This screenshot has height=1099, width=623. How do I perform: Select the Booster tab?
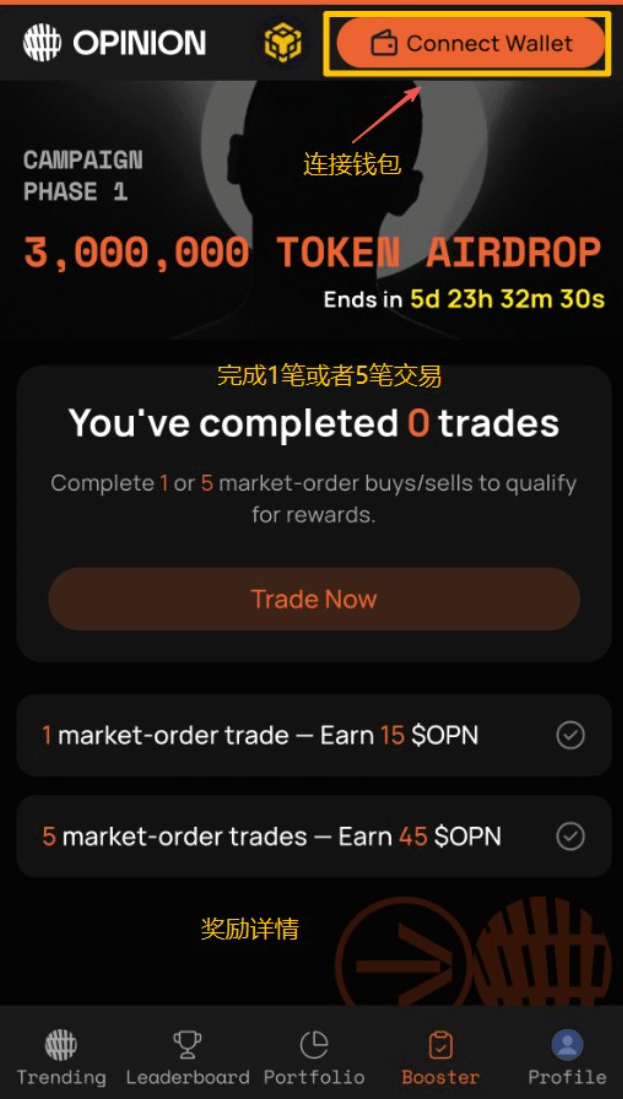click(x=440, y=1058)
